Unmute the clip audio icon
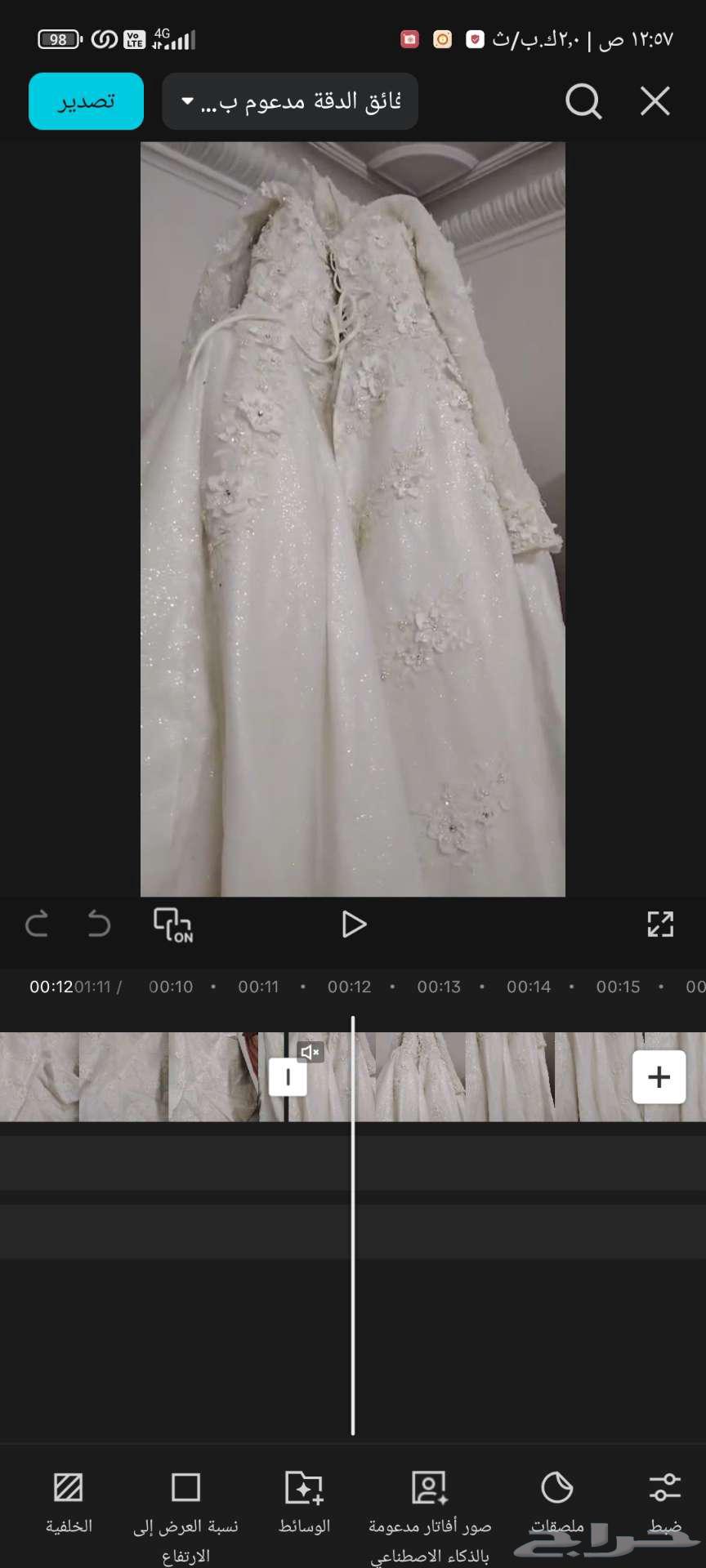The width and height of the screenshot is (706, 1568). [x=310, y=1052]
